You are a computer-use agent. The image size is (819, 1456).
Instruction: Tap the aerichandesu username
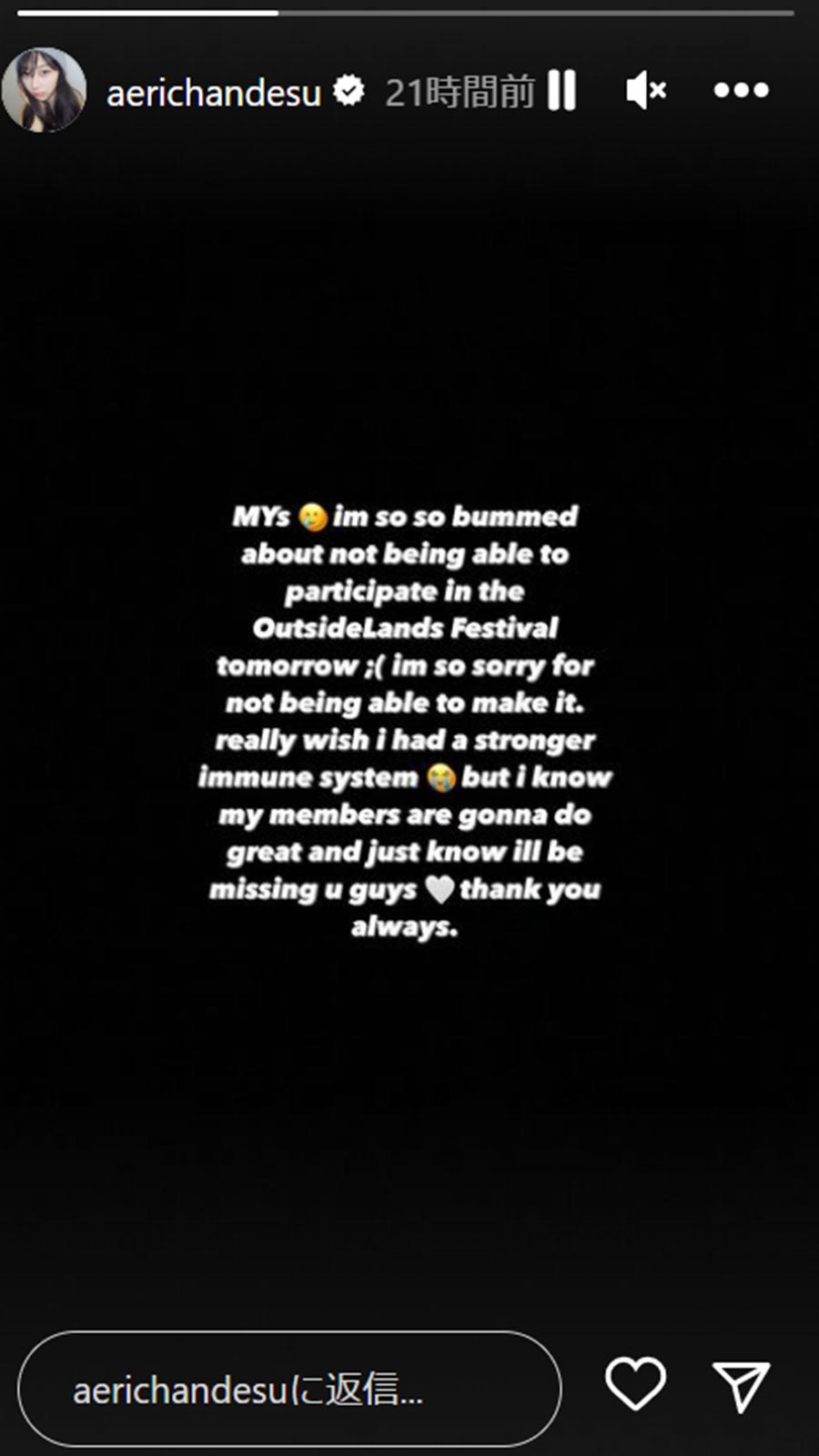[x=213, y=93]
